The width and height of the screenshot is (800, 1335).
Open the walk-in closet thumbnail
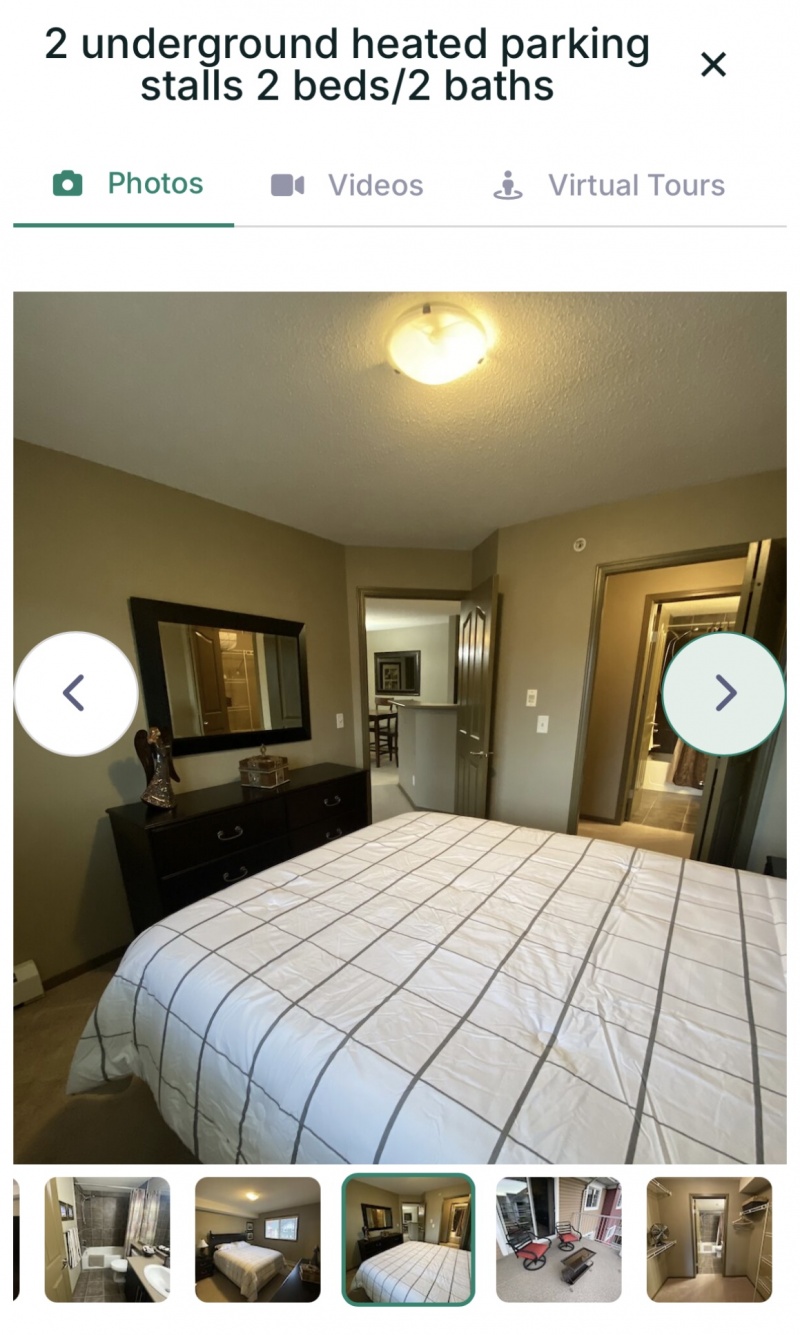pos(709,1239)
